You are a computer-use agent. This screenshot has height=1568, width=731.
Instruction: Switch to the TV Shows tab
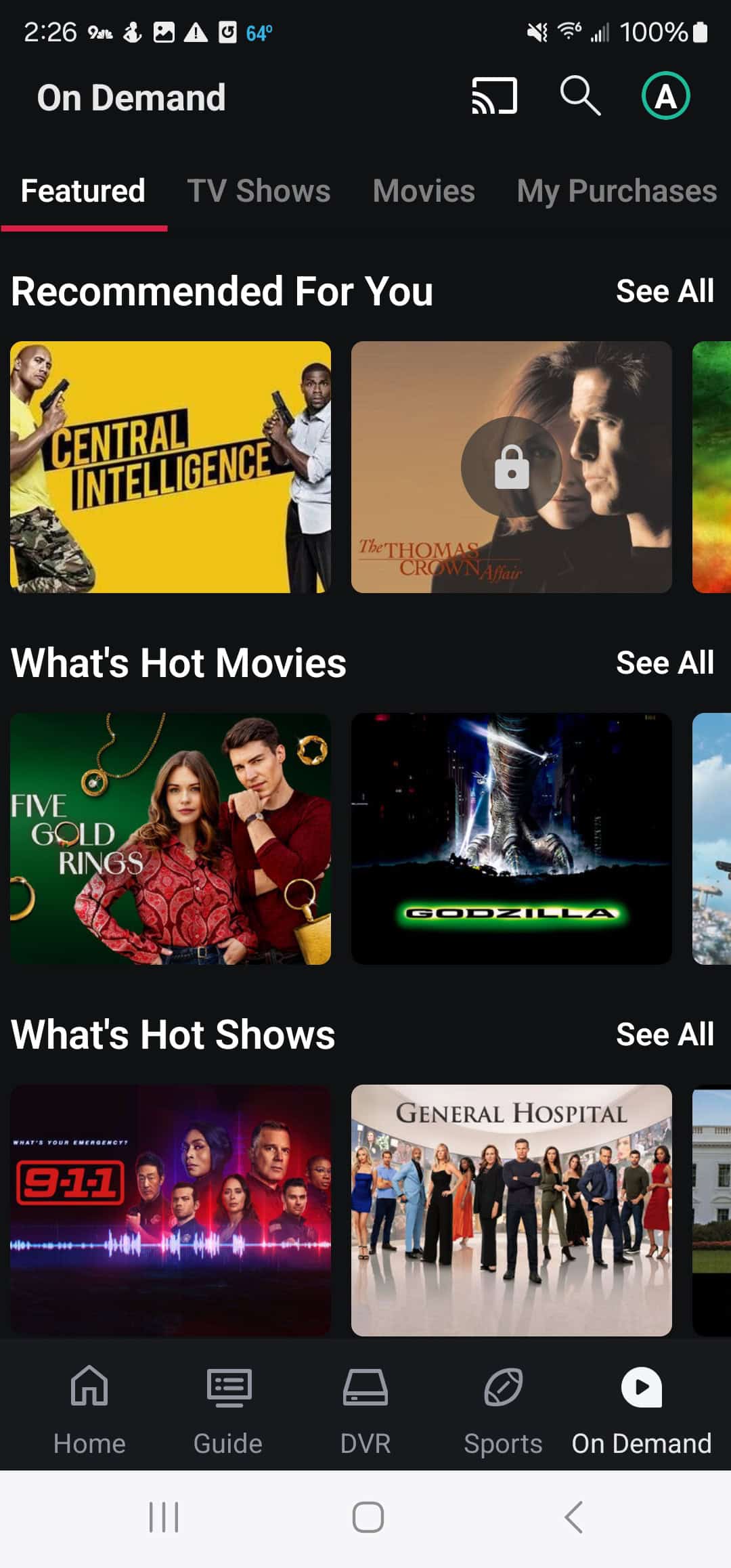(259, 191)
